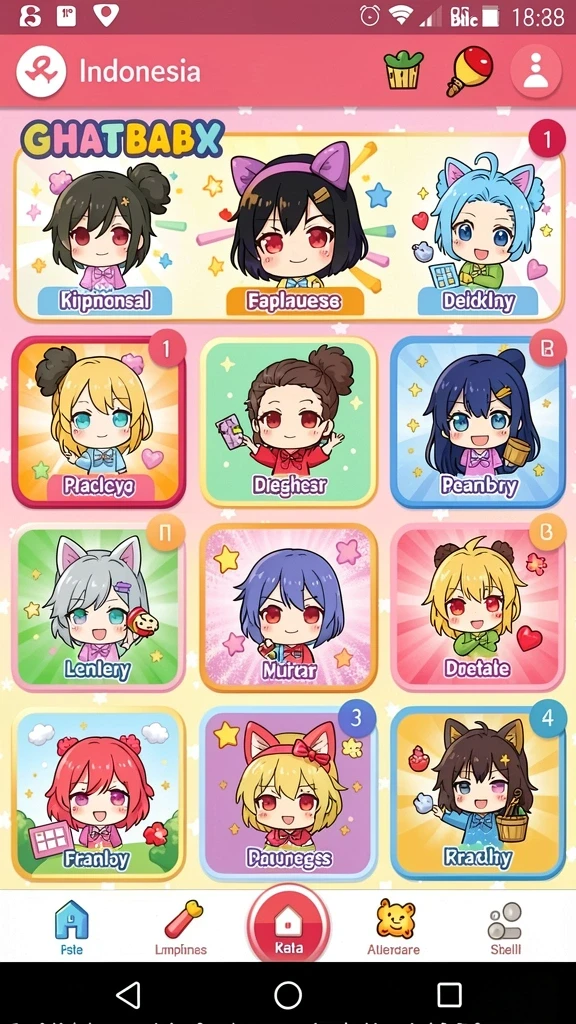Open the Placleyo card
Screen dimensions: 576x1024
tap(99, 423)
